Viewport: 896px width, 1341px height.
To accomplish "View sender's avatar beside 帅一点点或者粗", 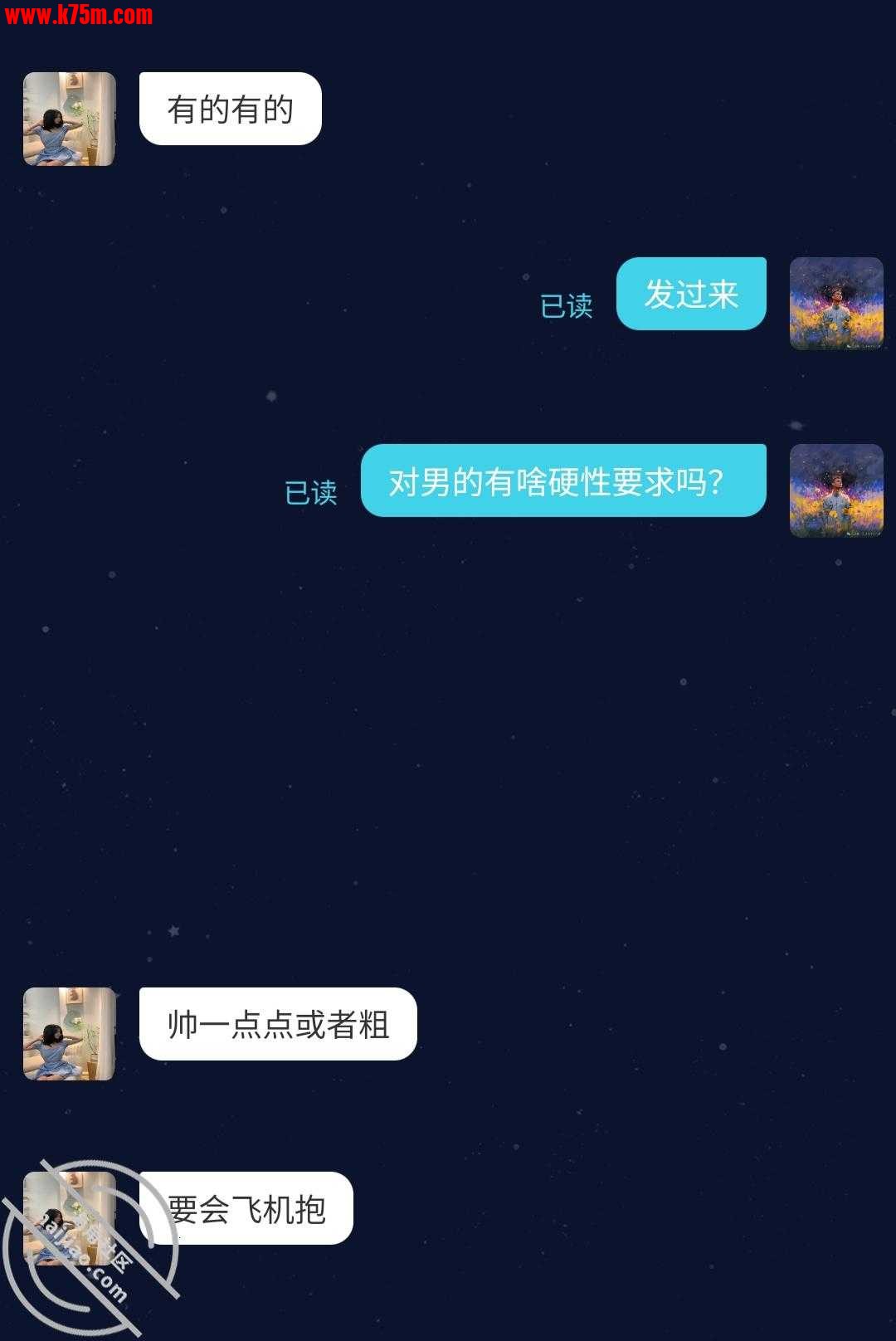I will tap(69, 1033).
